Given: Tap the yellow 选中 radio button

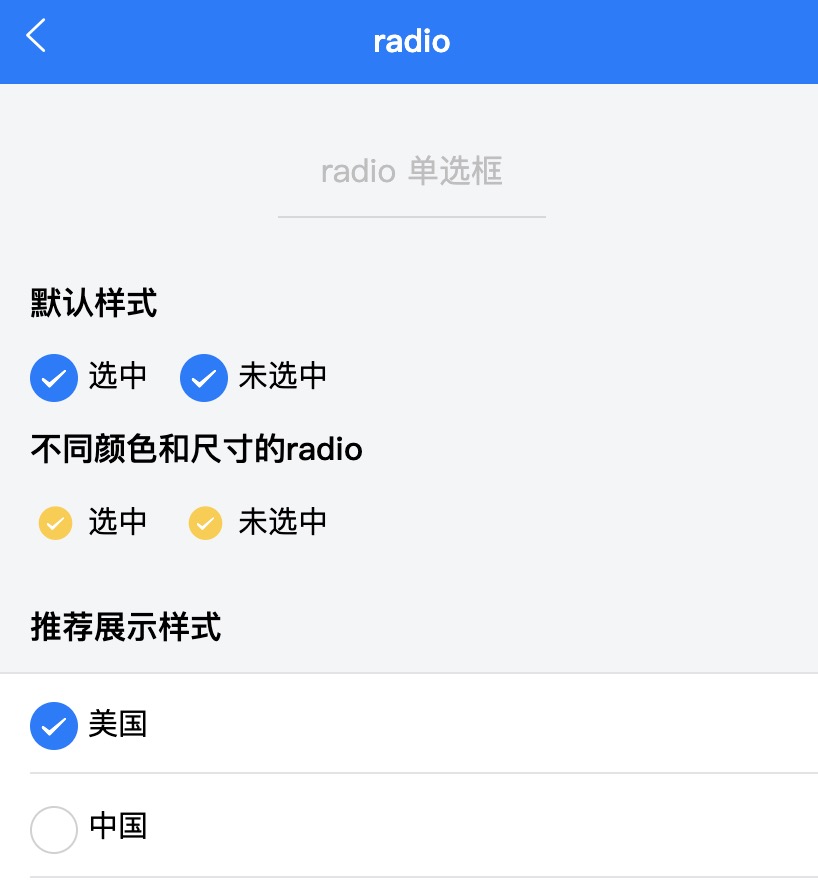Looking at the screenshot, I should 55,523.
